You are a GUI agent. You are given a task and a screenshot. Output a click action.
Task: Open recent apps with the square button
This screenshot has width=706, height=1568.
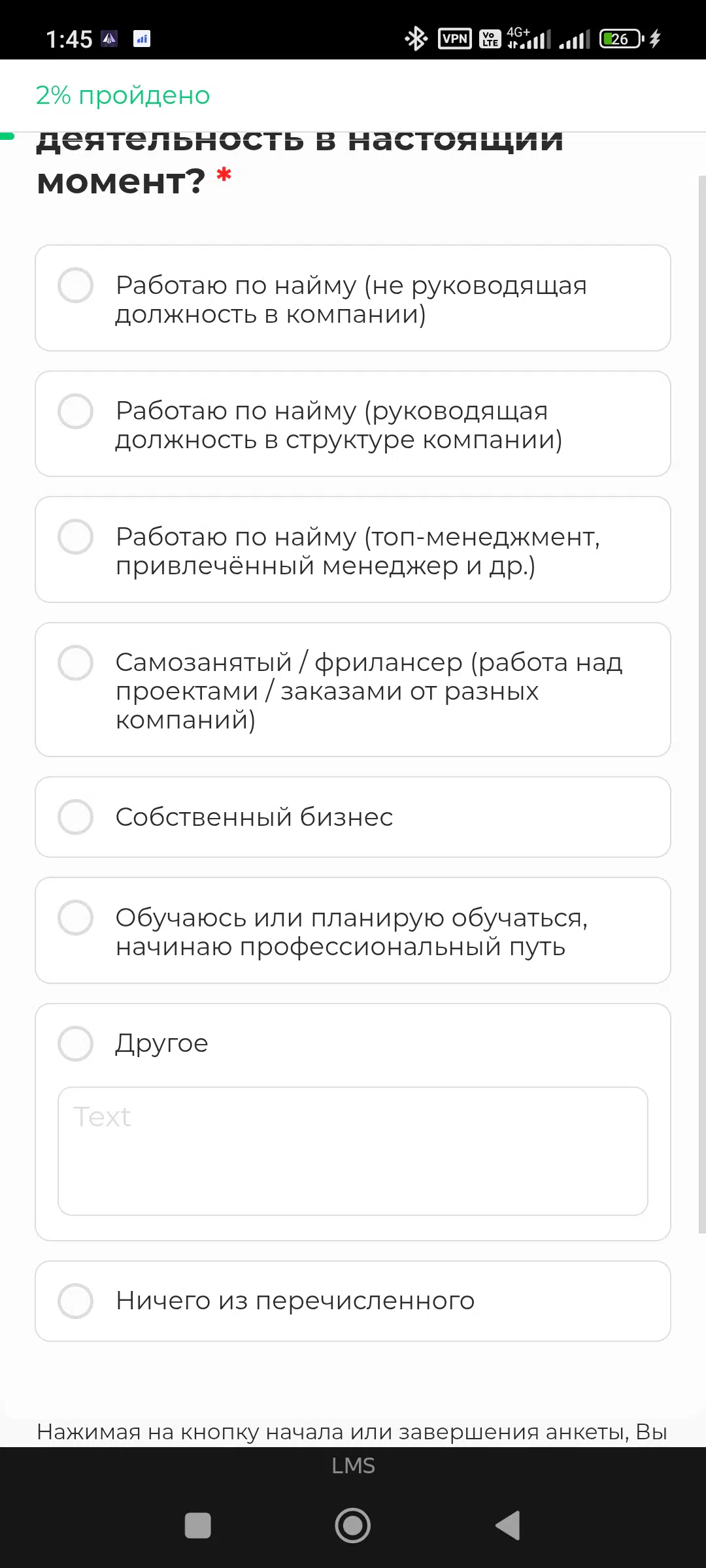198,1526
